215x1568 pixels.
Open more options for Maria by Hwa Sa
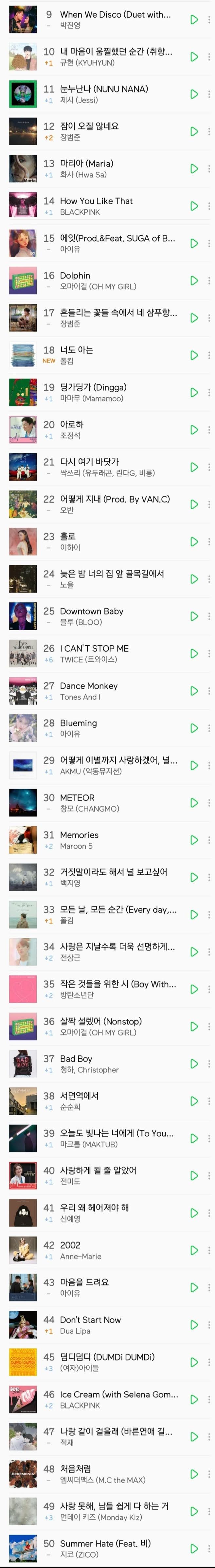[209, 168]
